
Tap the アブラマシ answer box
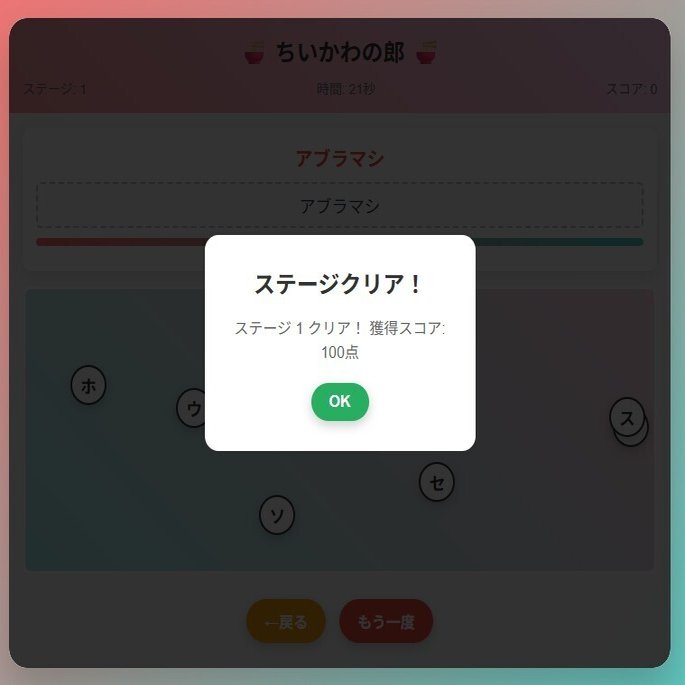(x=340, y=206)
